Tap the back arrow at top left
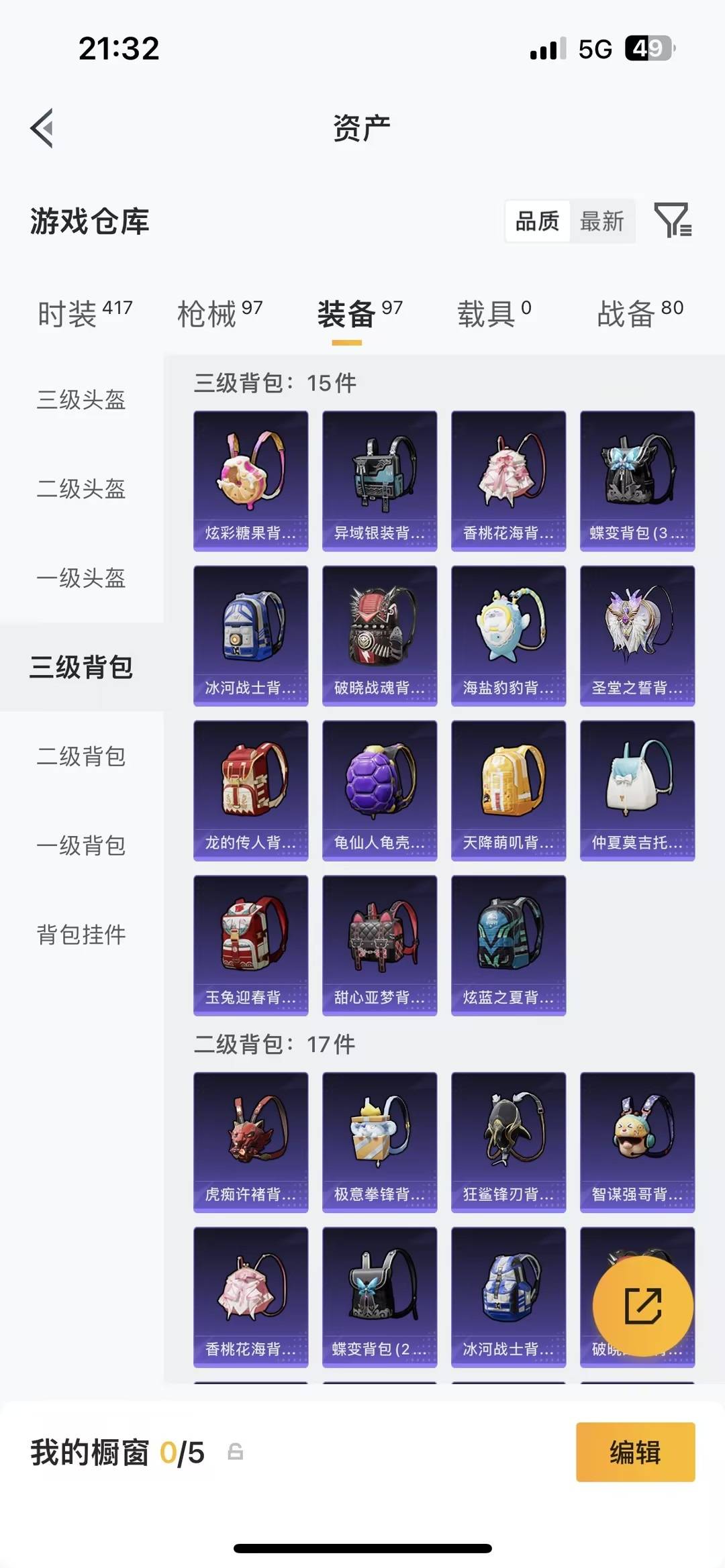Viewport: 725px width, 1568px height. coord(42,129)
